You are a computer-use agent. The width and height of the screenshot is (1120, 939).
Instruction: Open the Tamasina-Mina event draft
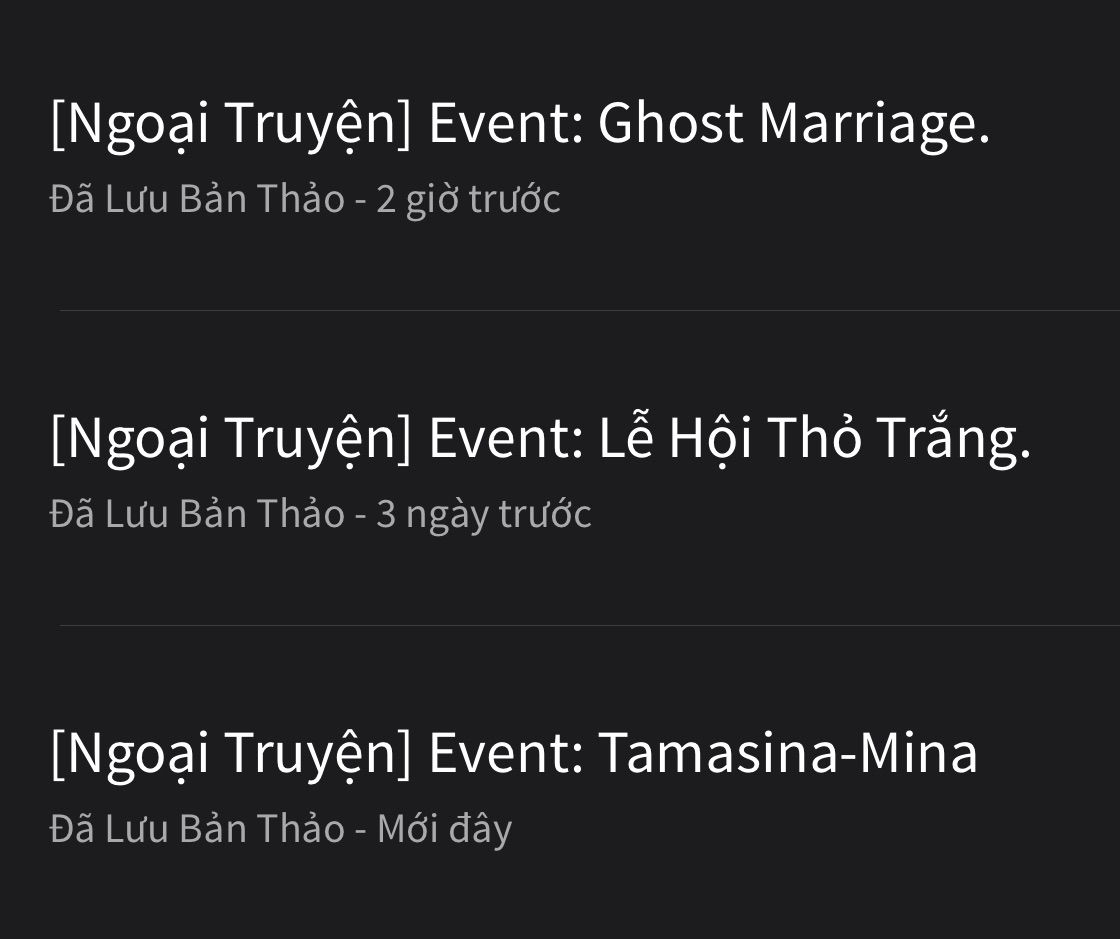point(514,754)
